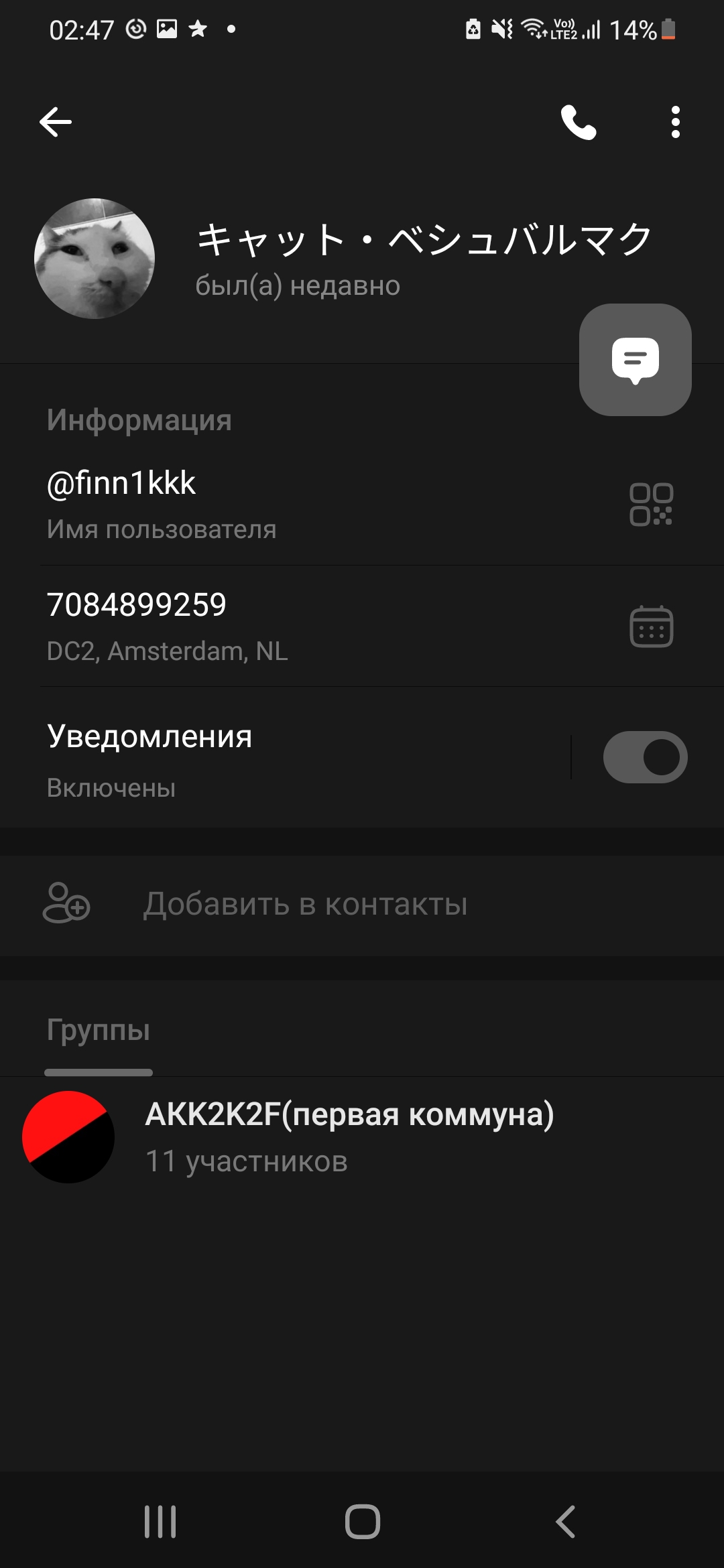The height and width of the screenshot is (1568, 724).
Task: Open group AKK2K2F(первая коммуна)
Action: tap(362, 1136)
